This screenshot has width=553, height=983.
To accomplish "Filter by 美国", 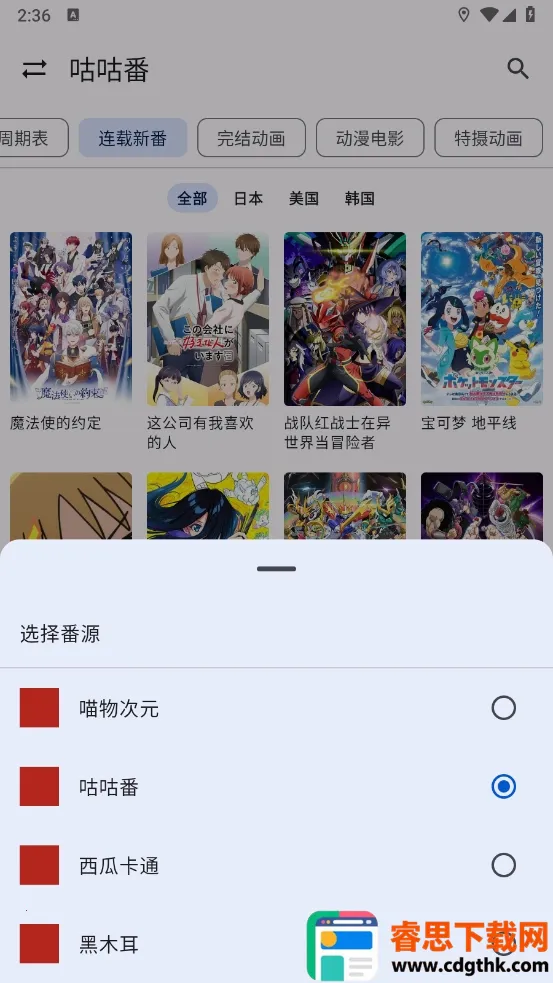I will tap(304, 199).
